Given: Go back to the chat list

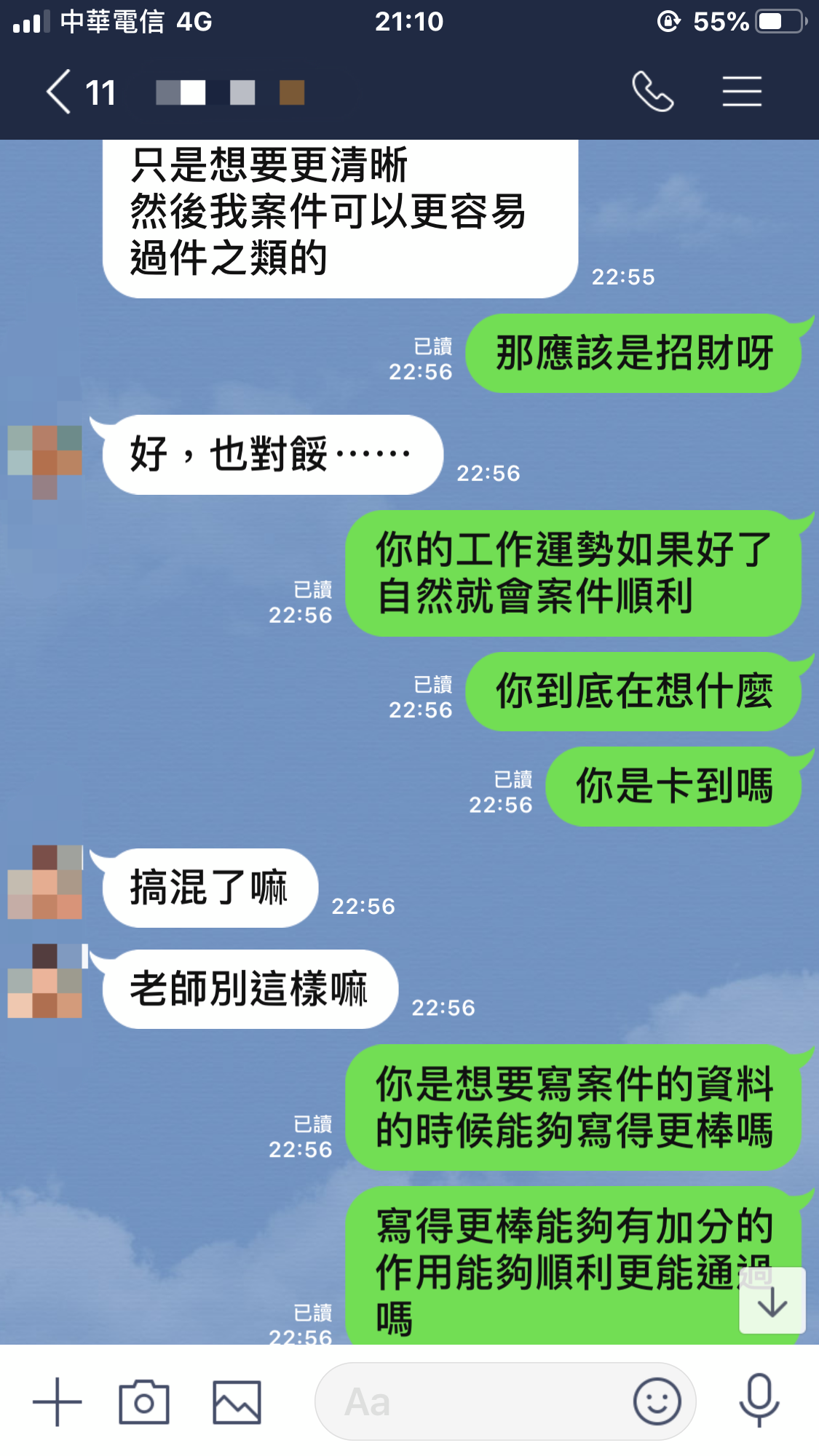Looking at the screenshot, I should (60, 92).
